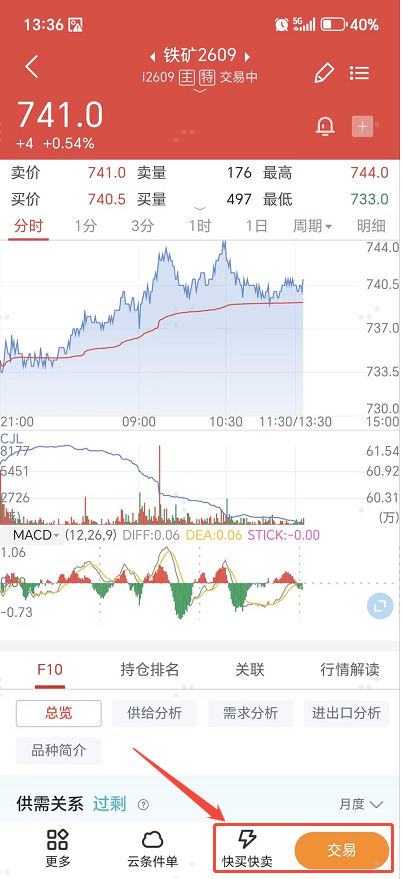Select the 3分 chart period
Image resolution: width=402 pixels, height=879 pixels.
[142, 226]
